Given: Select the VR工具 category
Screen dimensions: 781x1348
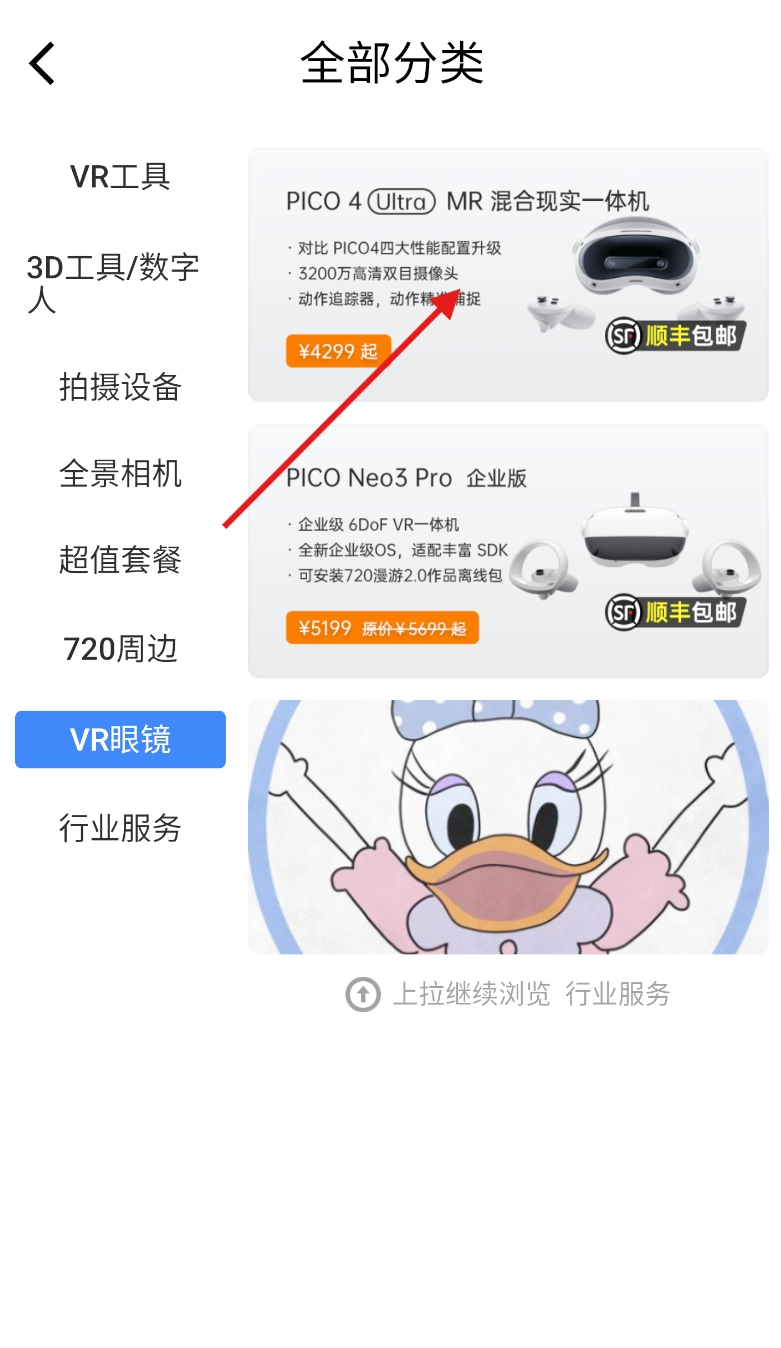Looking at the screenshot, I should [120, 177].
